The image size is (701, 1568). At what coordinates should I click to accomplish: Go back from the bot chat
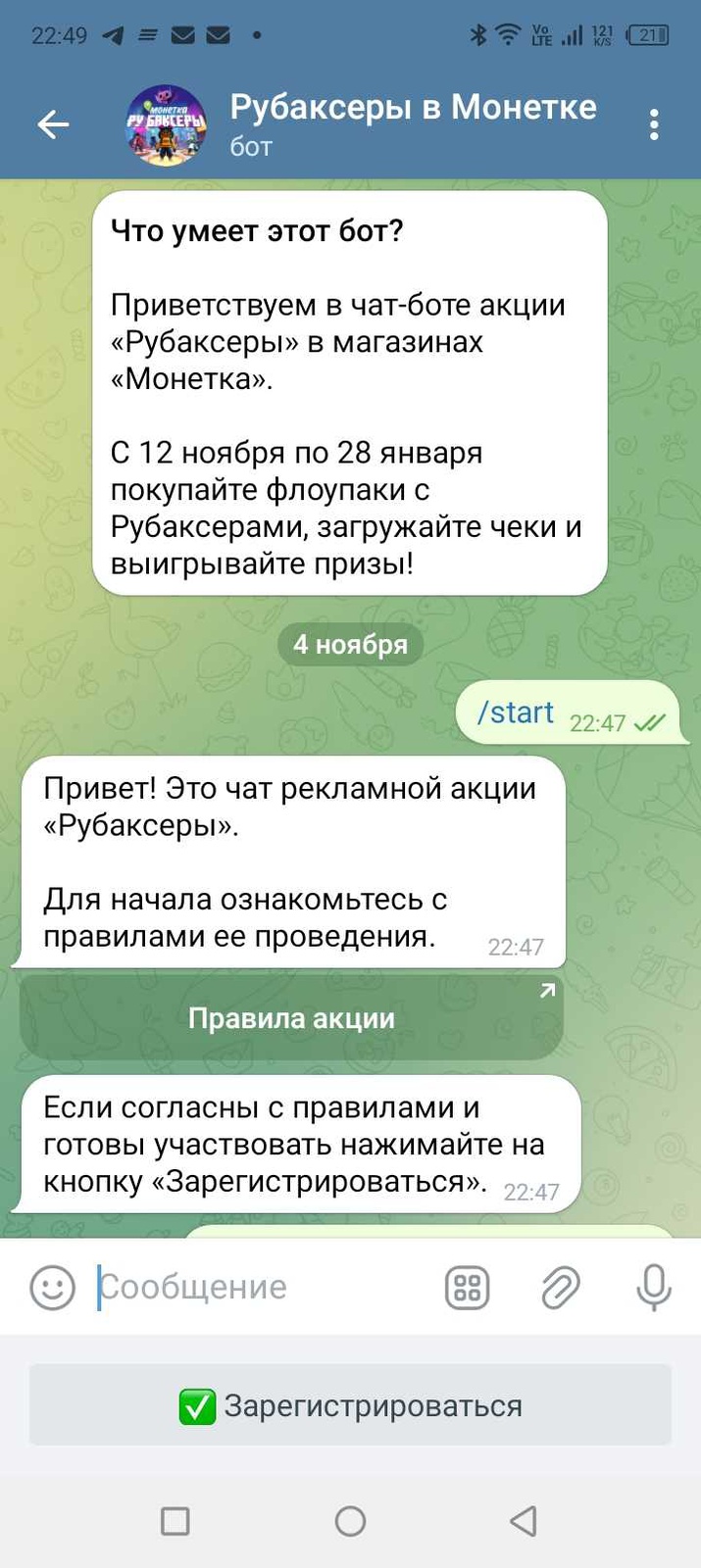[x=53, y=124]
